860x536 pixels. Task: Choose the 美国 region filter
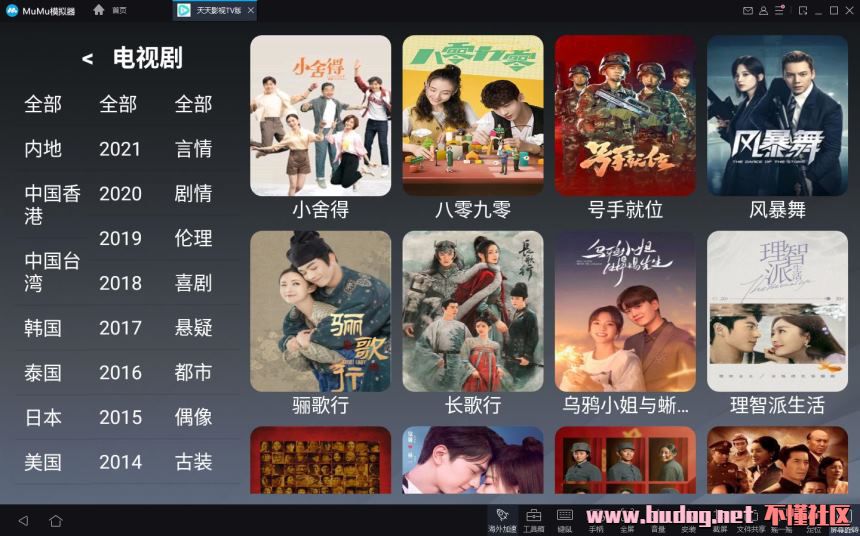coord(43,462)
